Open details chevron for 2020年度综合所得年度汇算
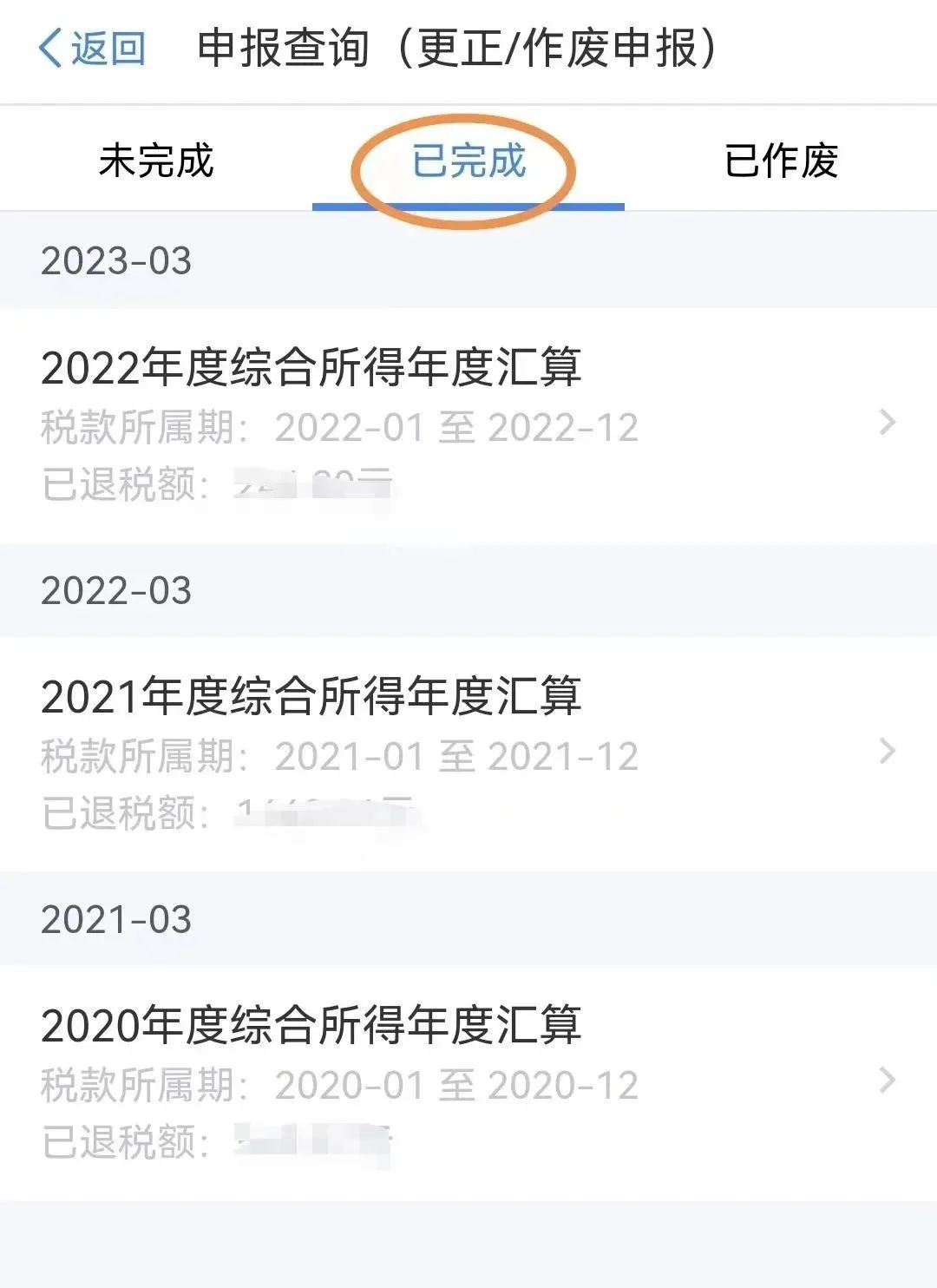937x1288 pixels. coord(887,1078)
